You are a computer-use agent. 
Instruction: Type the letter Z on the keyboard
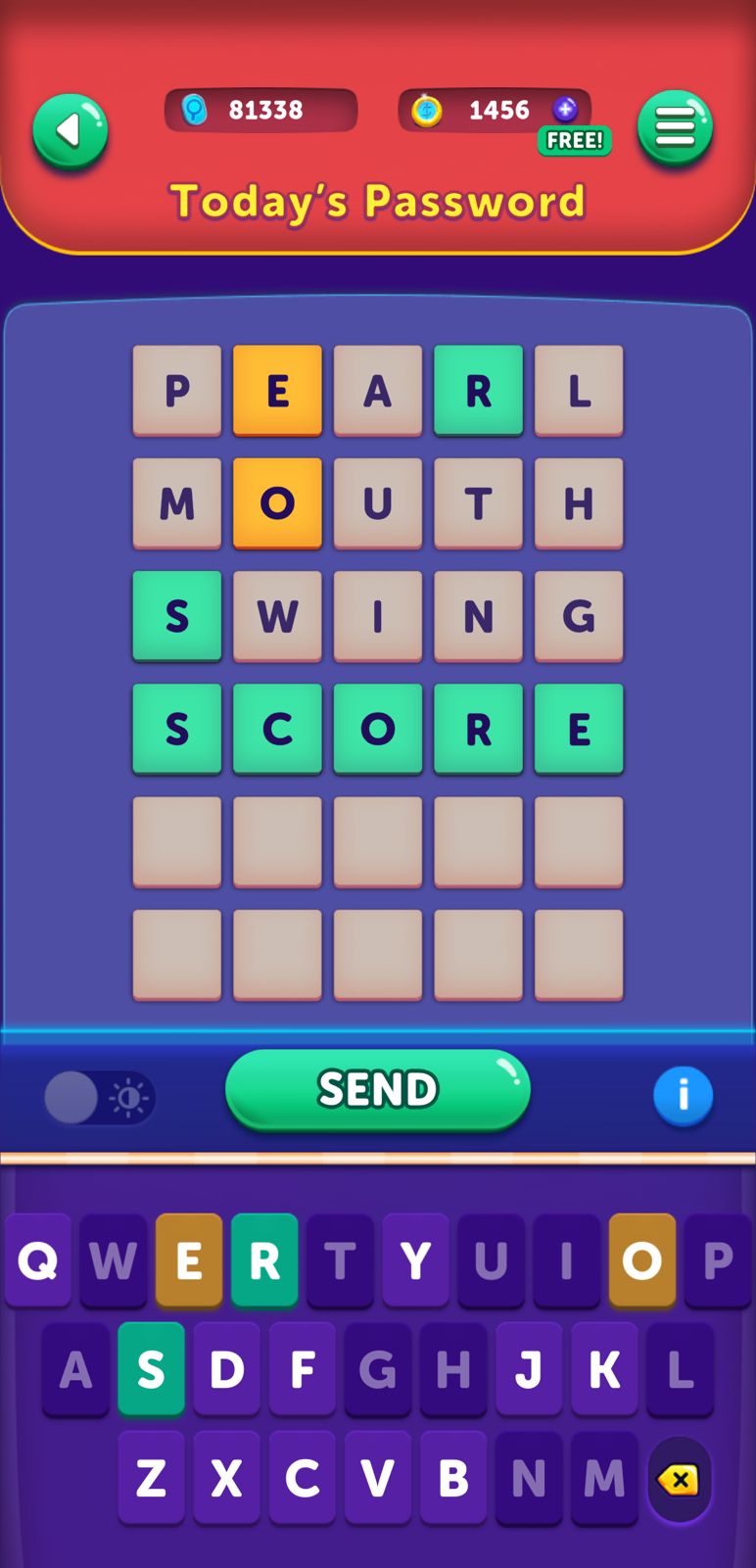click(151, 1478)
